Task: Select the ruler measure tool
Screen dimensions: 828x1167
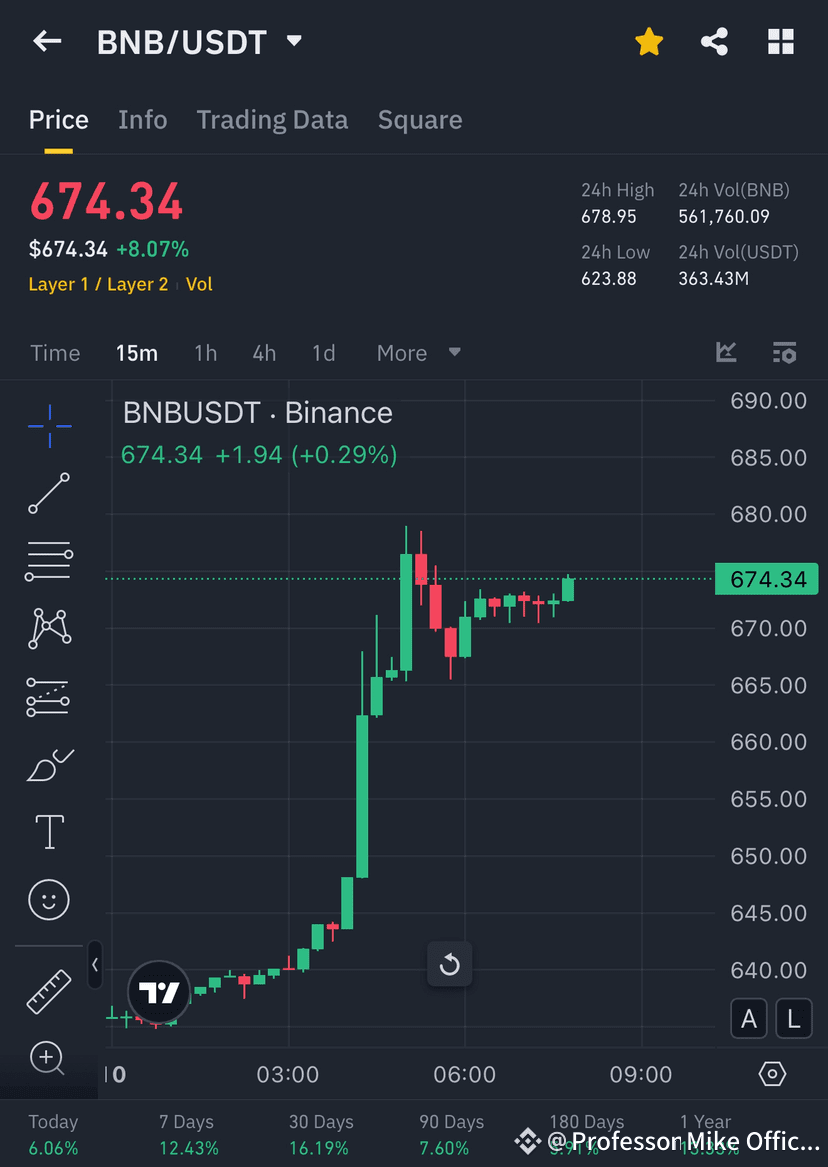Action: 48,990
